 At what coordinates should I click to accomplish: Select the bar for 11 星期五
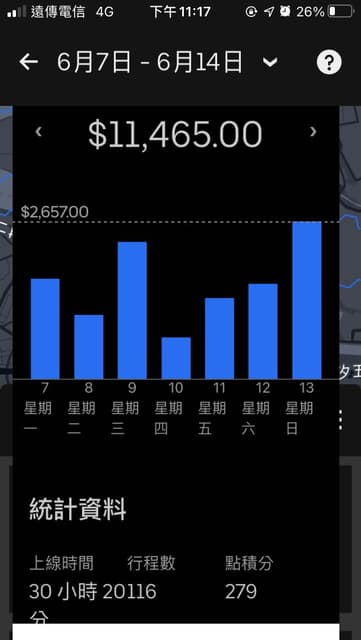click(219, 338)
